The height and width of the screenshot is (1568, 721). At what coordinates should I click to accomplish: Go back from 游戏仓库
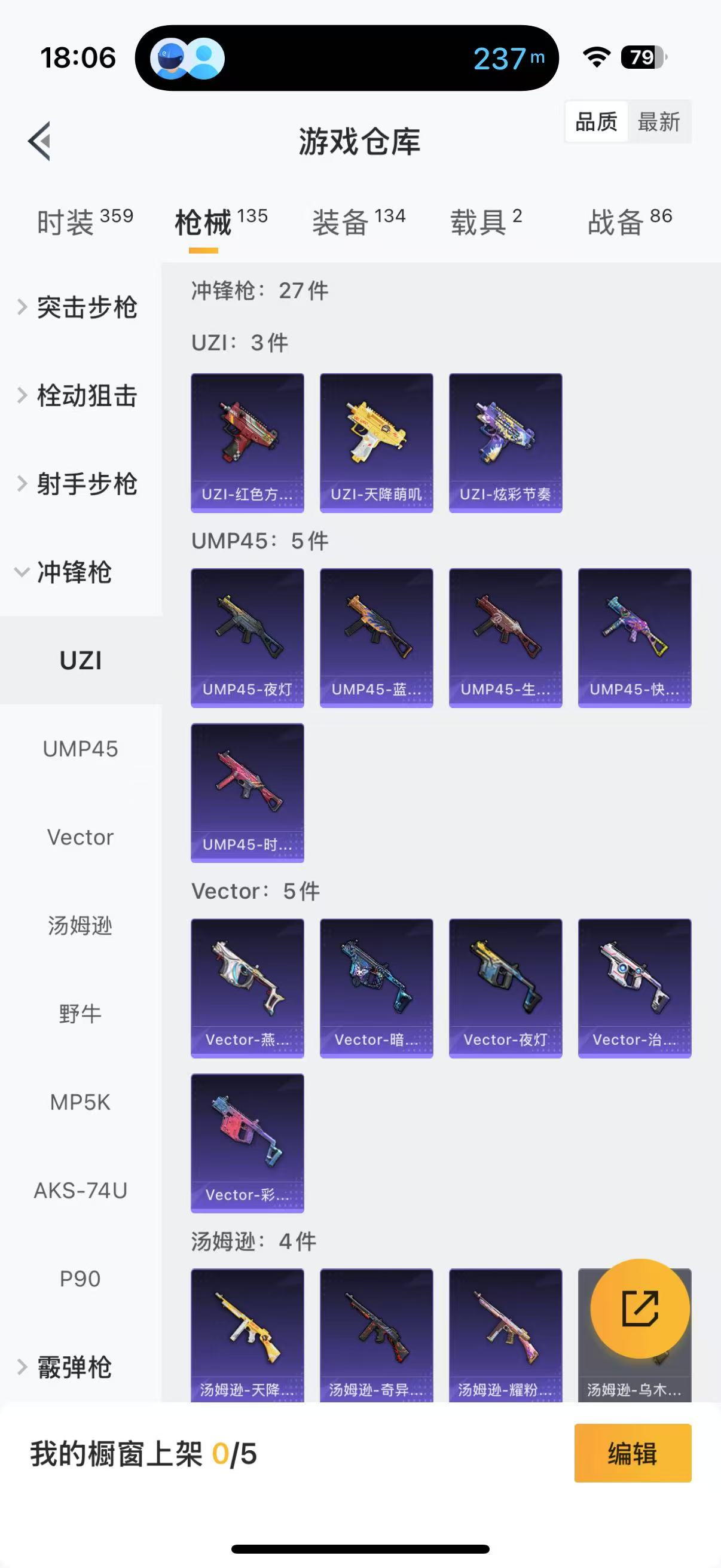coord(39,141)
